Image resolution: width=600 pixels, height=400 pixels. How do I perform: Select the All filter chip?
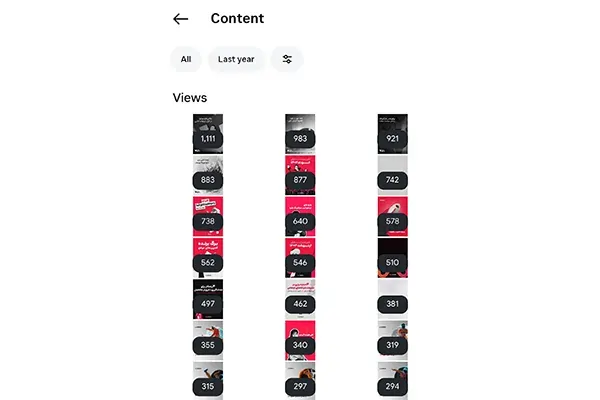[x=186, y=59]
